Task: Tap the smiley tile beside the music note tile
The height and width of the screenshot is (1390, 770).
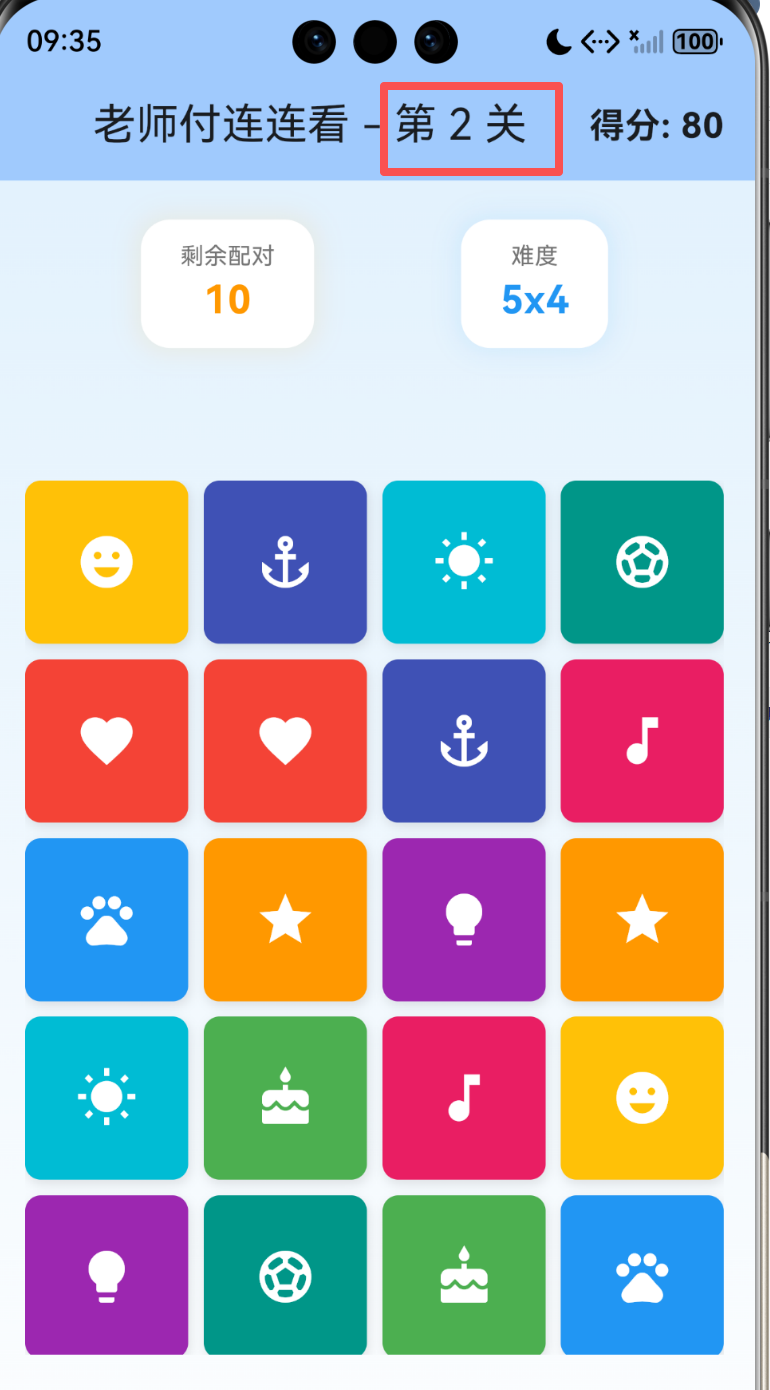Action: tap(642, 1098)
